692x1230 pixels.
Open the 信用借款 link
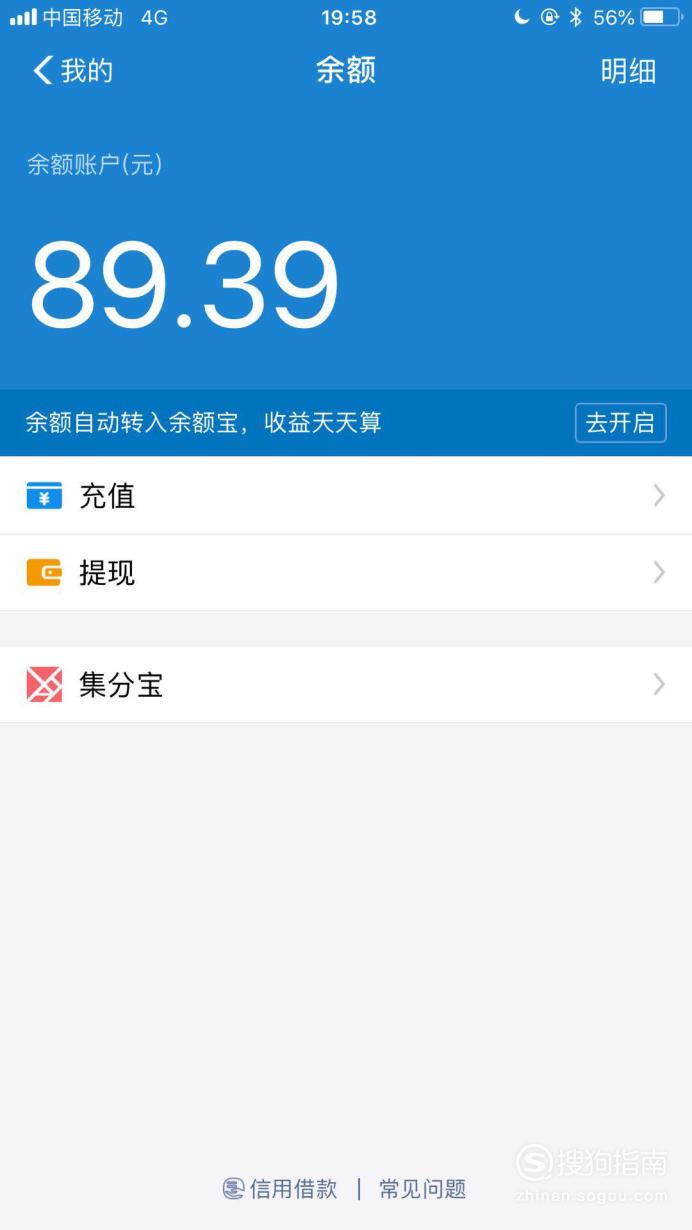tap(280, 1189)
